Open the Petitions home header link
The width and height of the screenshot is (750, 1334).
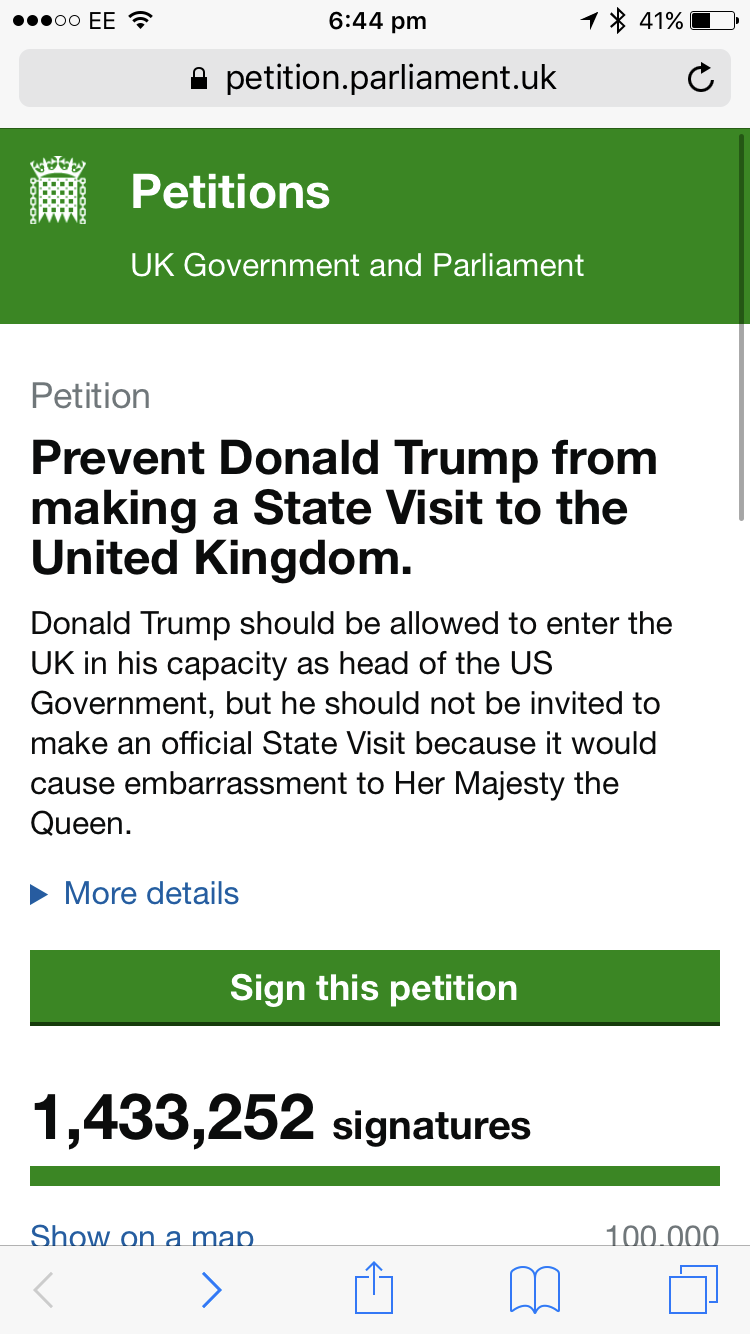coord(230,191)
